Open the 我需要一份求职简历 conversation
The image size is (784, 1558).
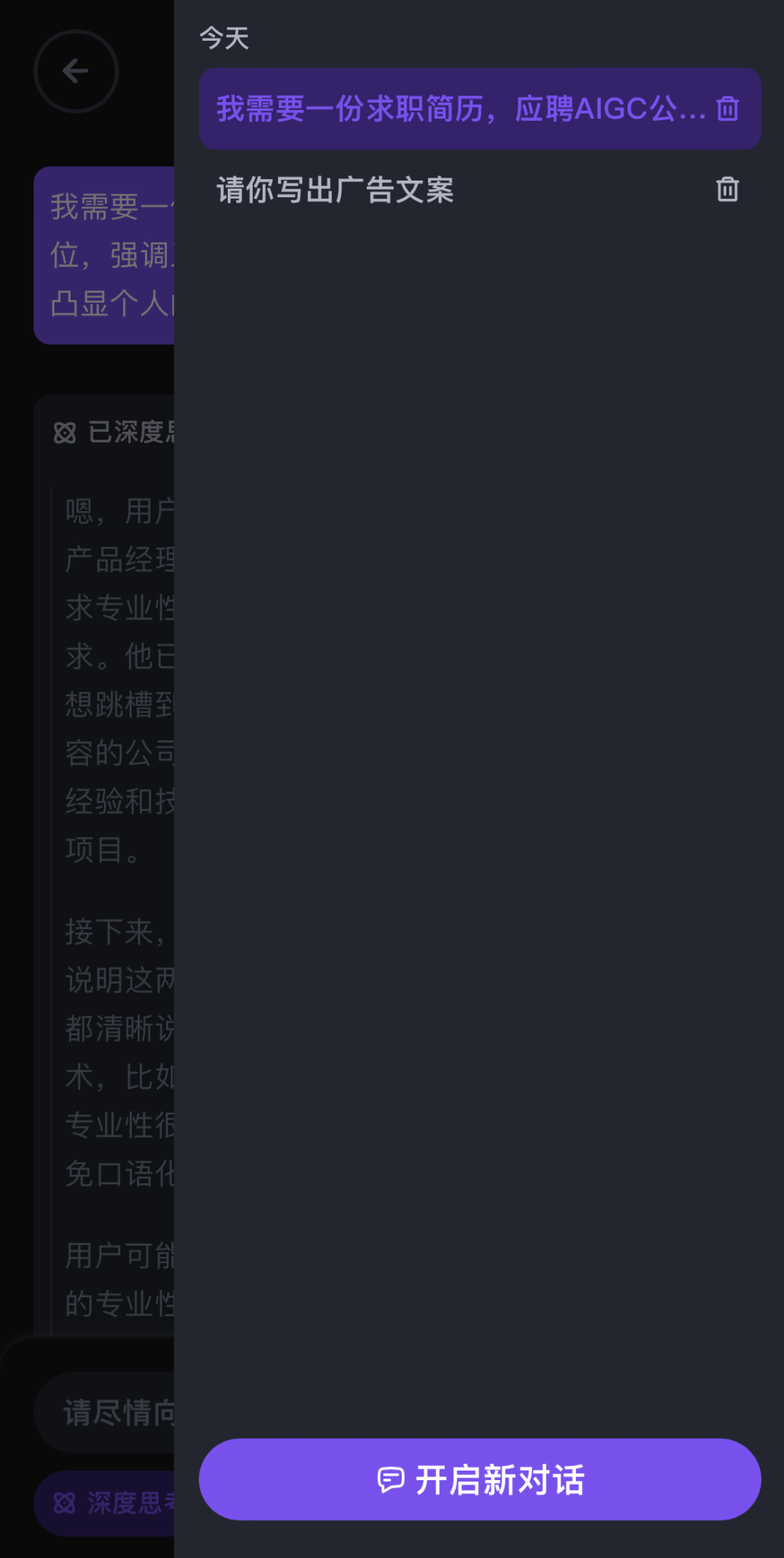pos(461,109)
